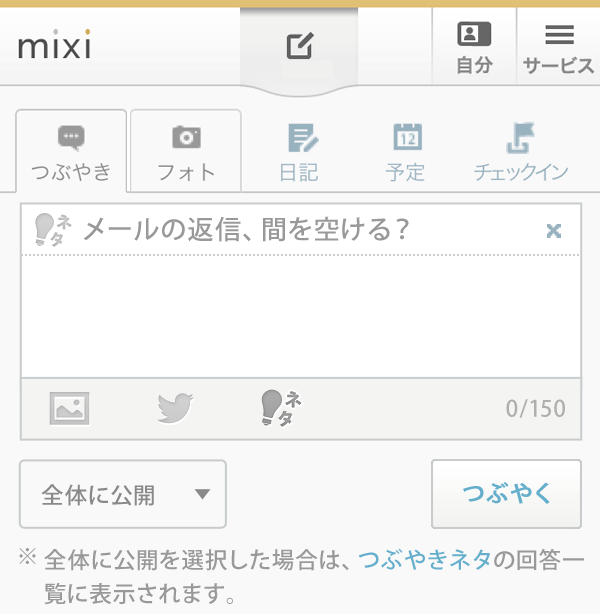The image size is (600, 614).
Task: Switch to the 予定 tab
Action: (405, 152)
